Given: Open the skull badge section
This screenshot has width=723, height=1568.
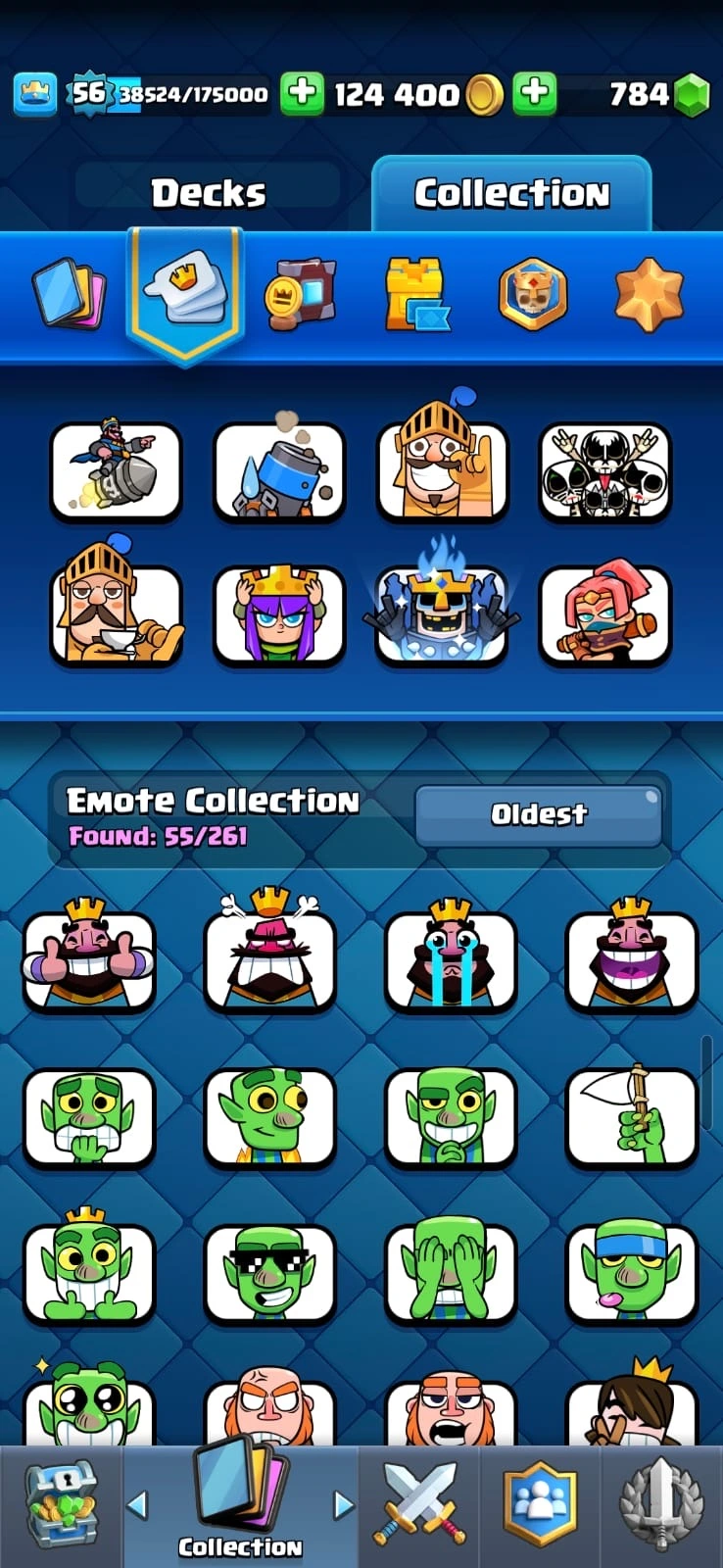Looking at the screenshot, I should (x=533, y=293).
